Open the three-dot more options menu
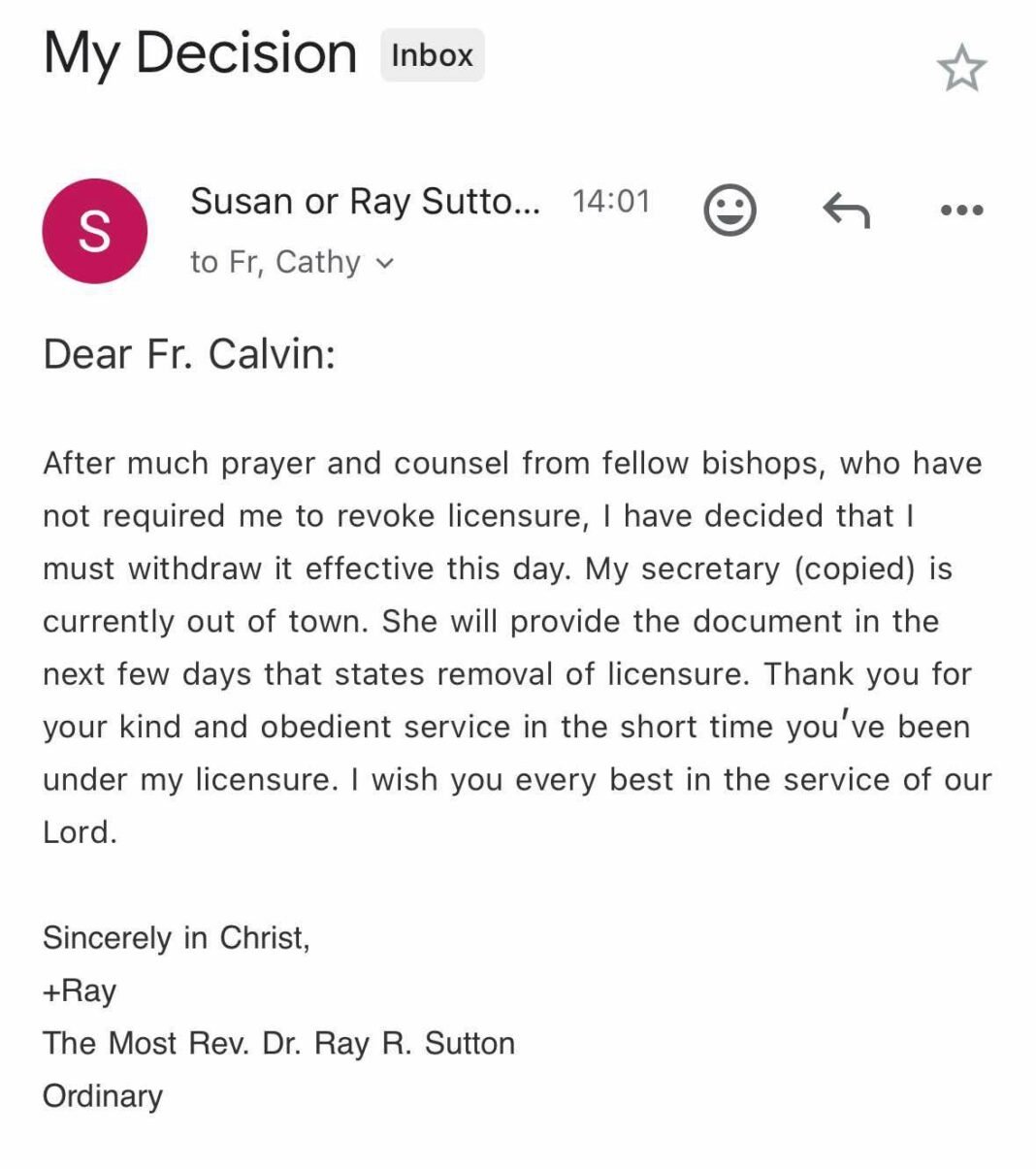Viewport: 1036px width, 1169px height. click(x=961, y=210)
